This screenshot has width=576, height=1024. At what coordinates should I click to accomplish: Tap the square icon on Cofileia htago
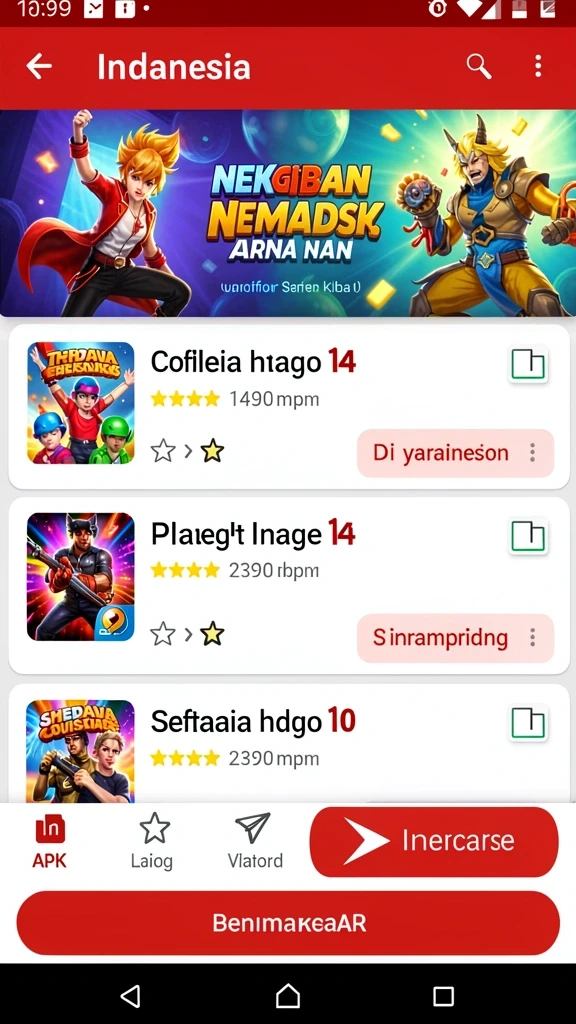(528, 364)
